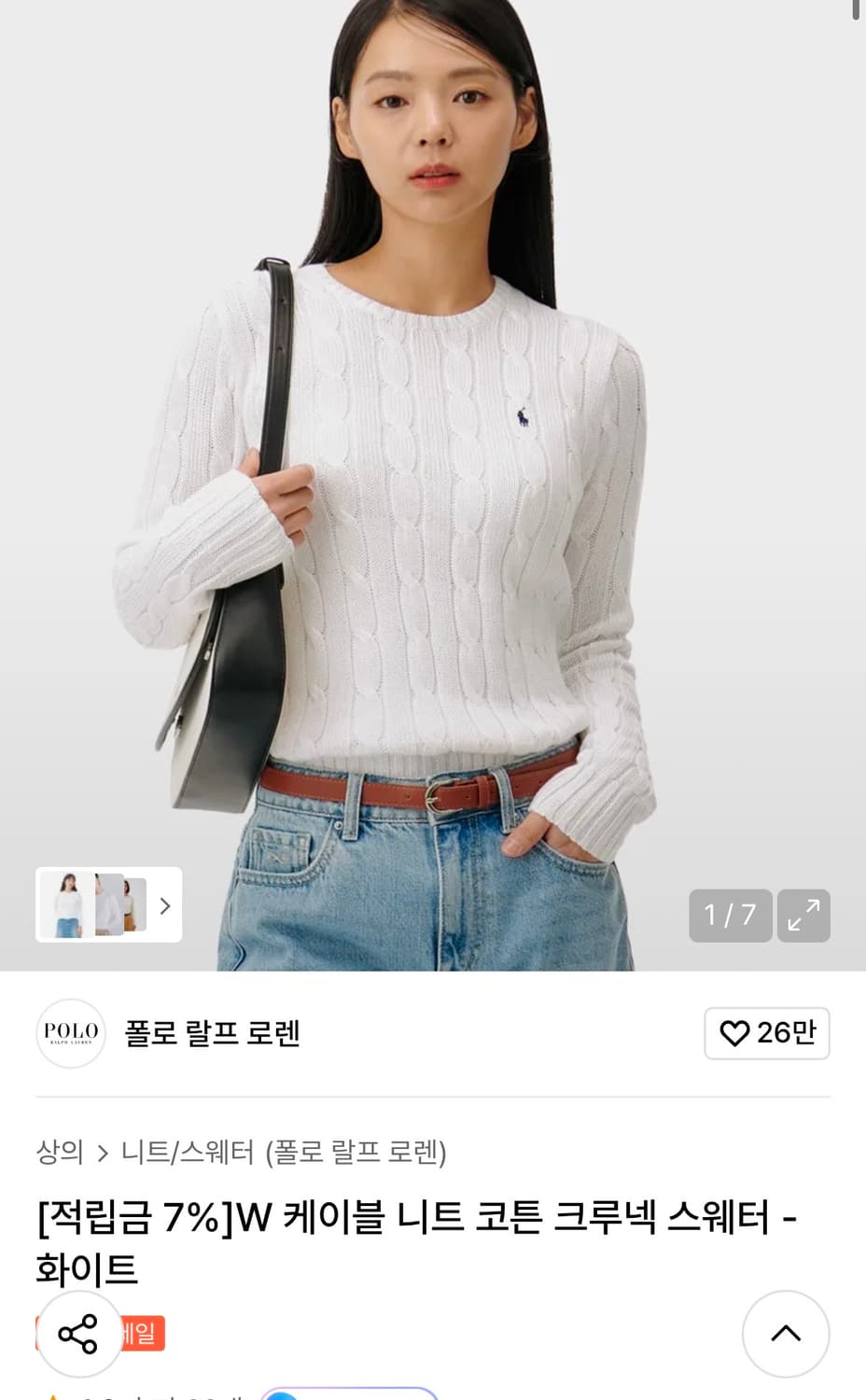Tap the red notification element in top-right corner
This screenshot has width=866, height=1400.
pyautogui.click(x=858, y=7)
